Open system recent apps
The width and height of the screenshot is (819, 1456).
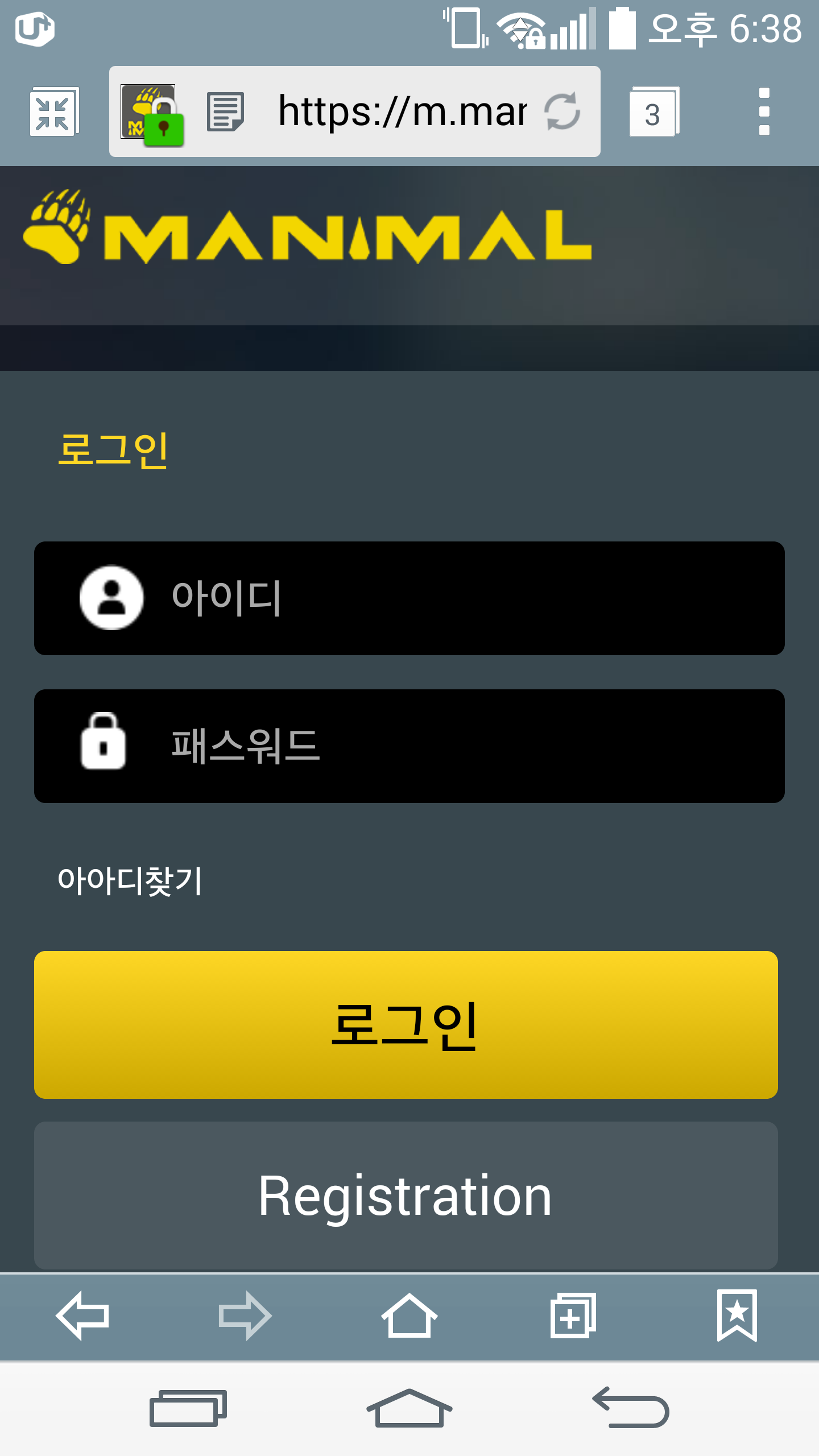(188, 1408)
